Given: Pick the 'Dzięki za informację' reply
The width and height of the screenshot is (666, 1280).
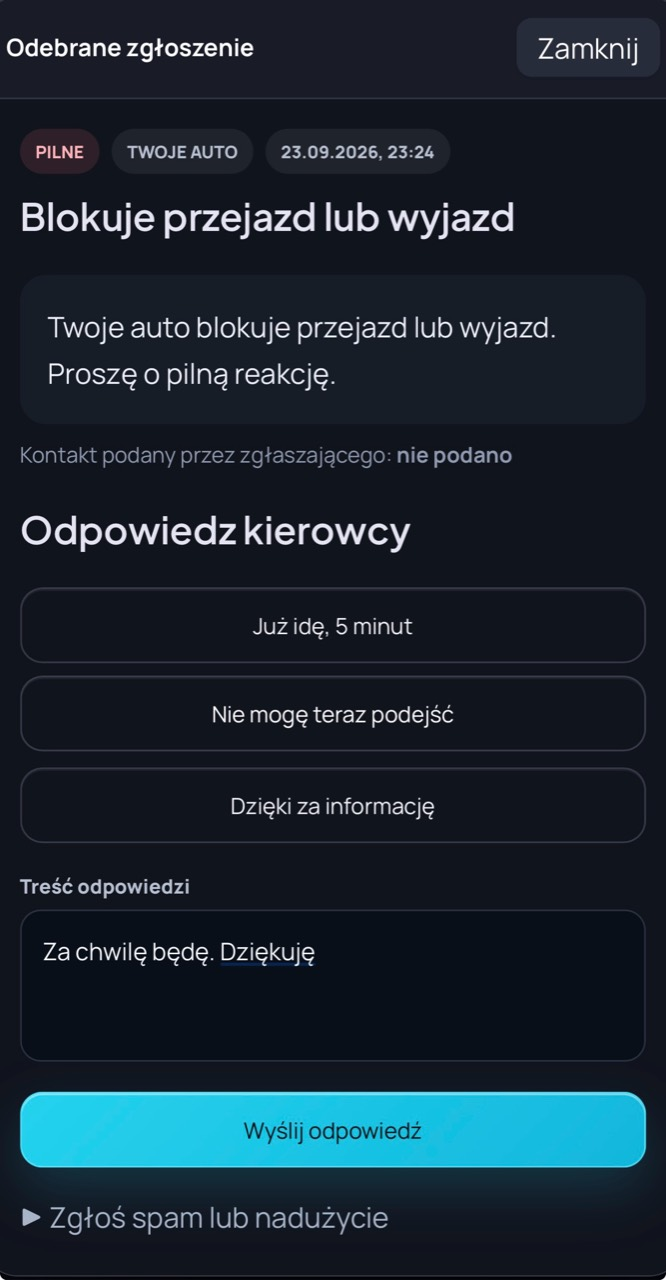Looking at the screenshot, I should coord(333,806).
